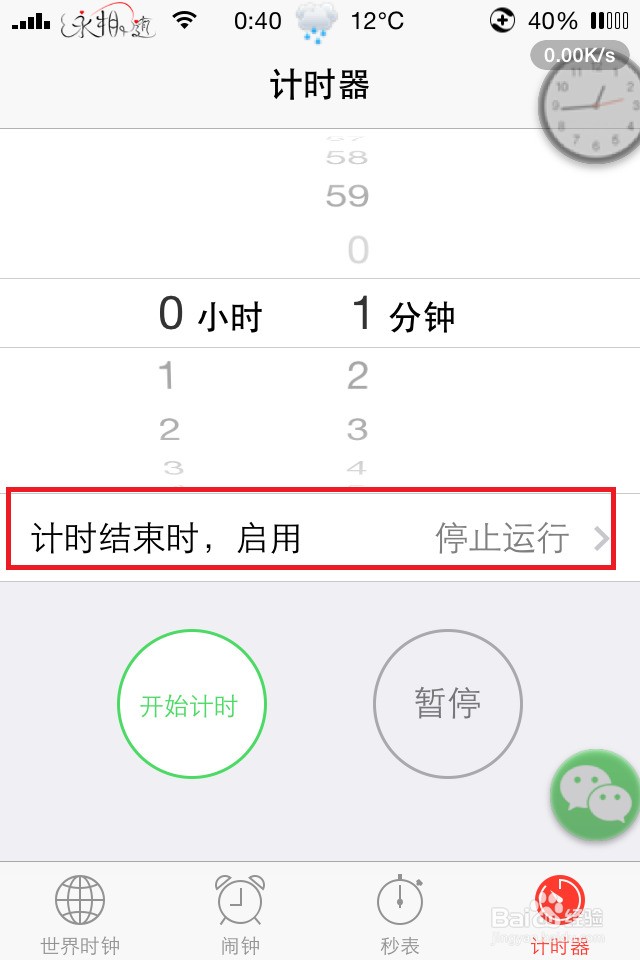Select 1 in the hours picker
The height and width of the screenshot is (960, 640).
click(x=167, y=376)
